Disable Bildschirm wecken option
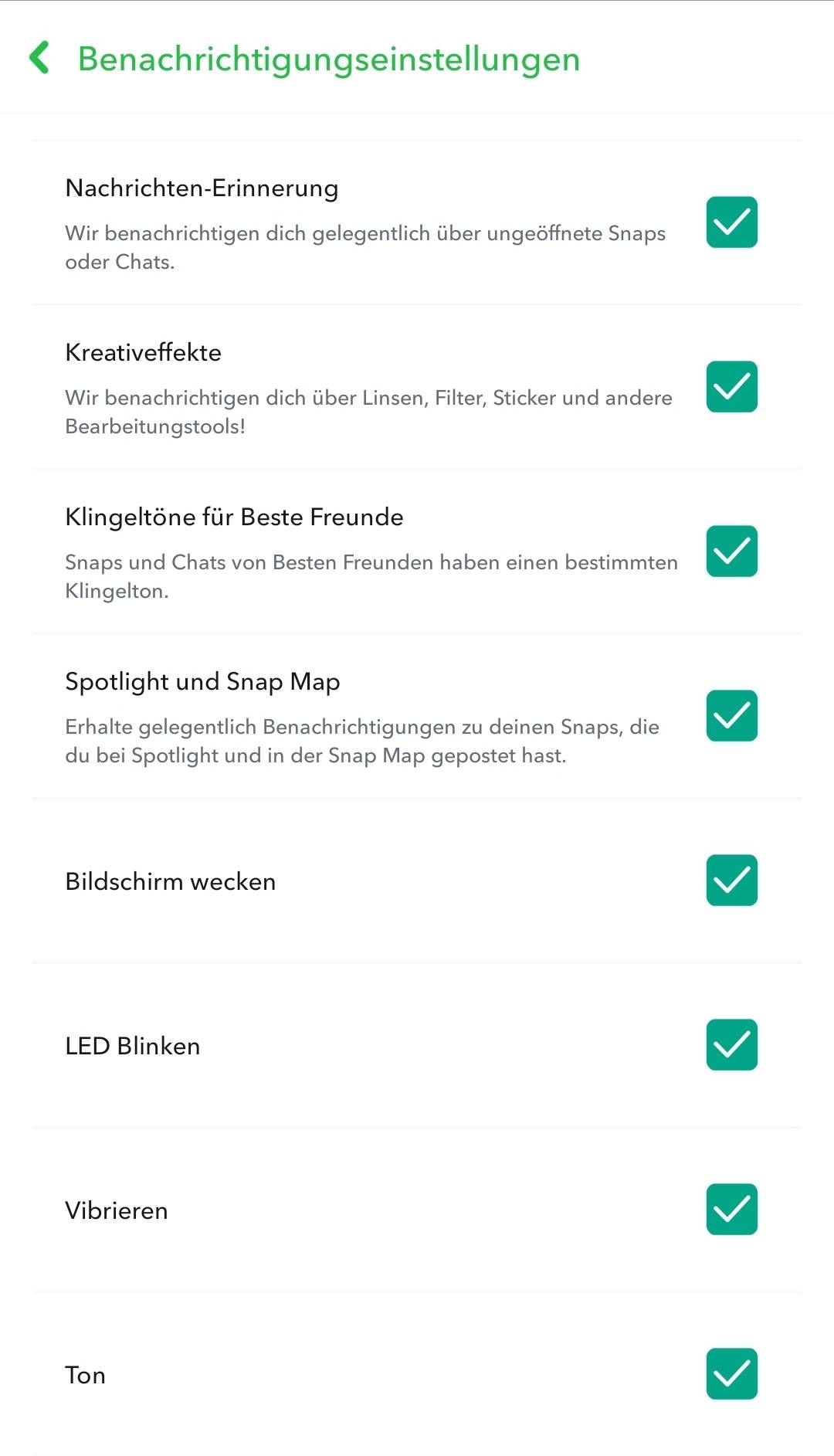Viewport: 834px width, 1456px height. [731, 881]
